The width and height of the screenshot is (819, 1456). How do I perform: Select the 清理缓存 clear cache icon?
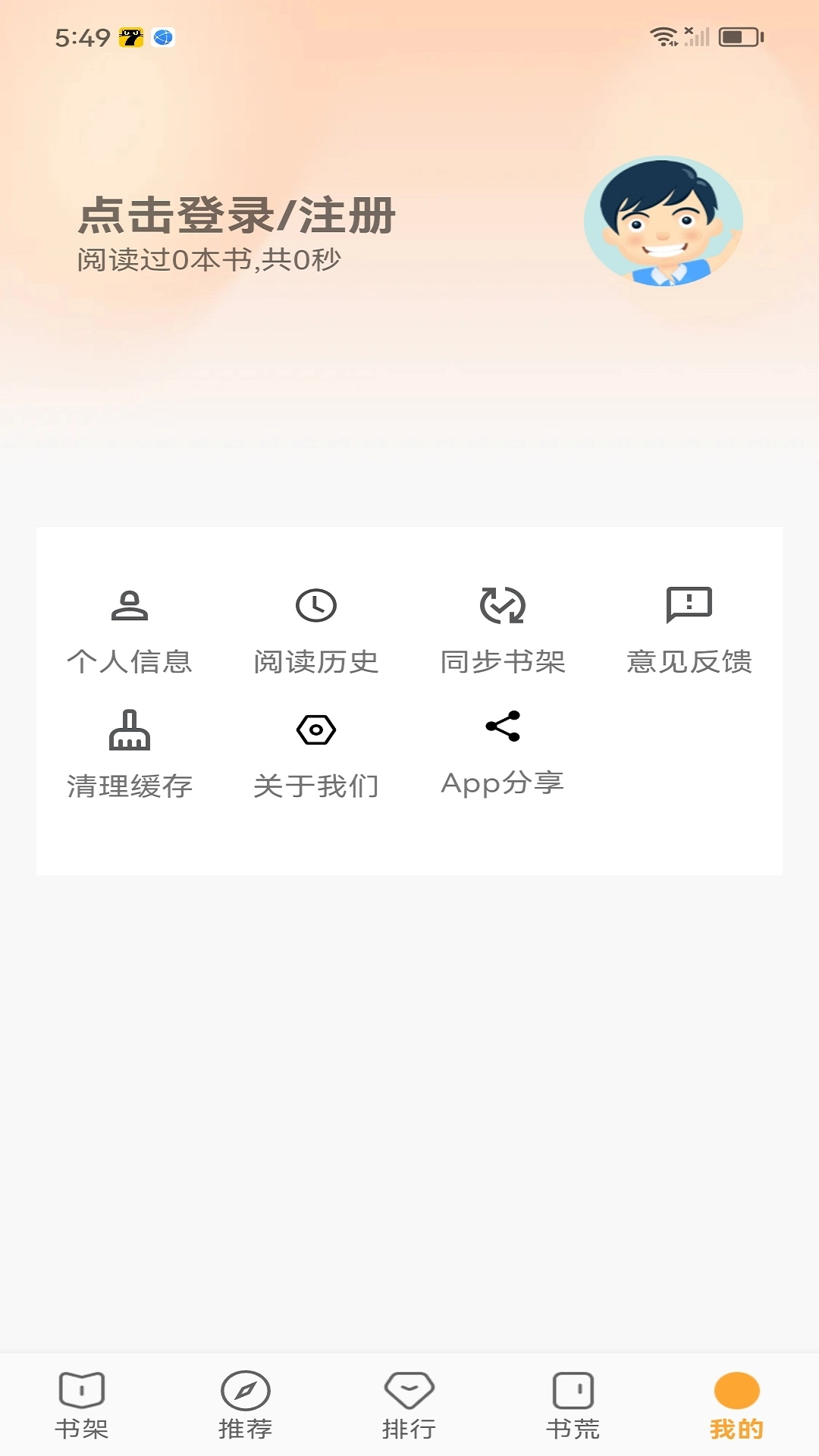pos(130,730)
